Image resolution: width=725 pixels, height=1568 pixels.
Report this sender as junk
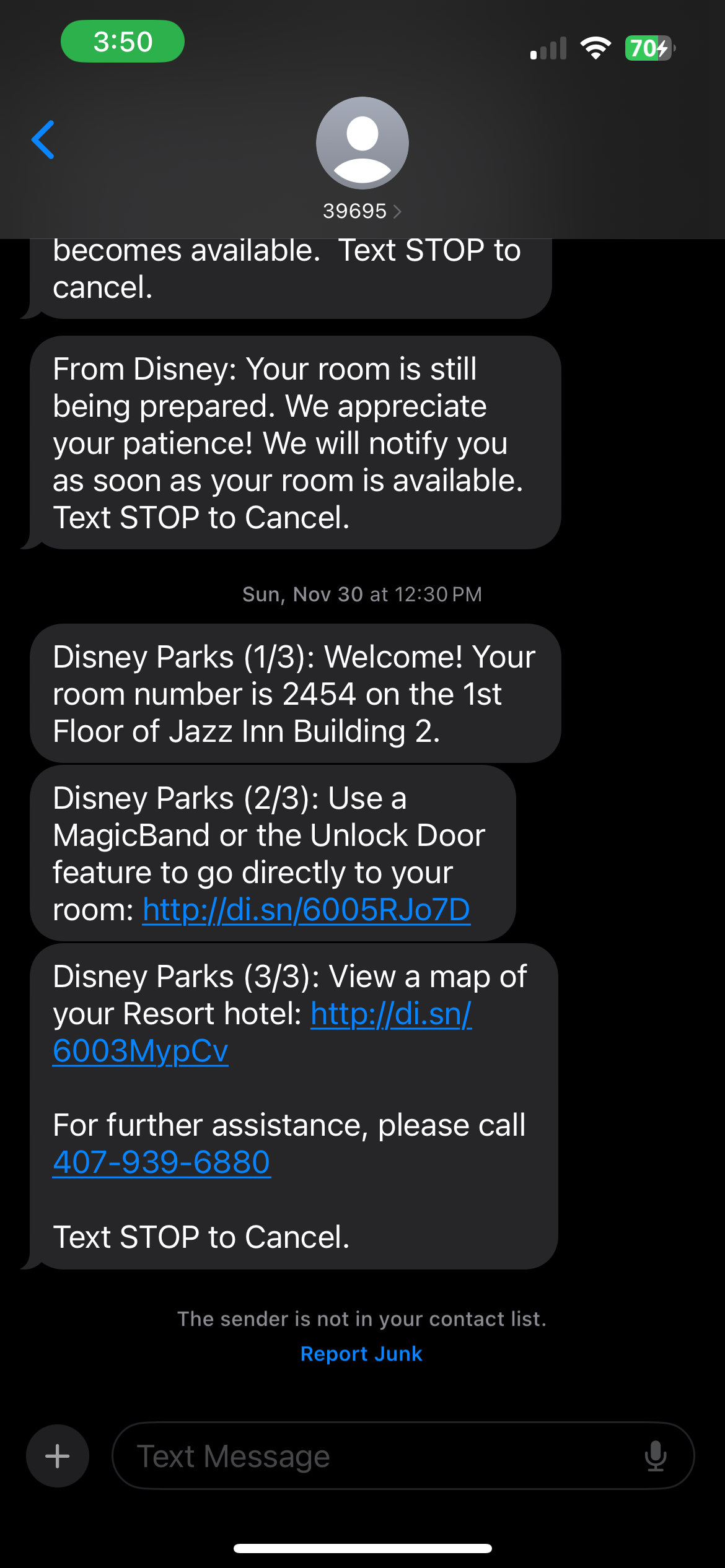(x=361, y=1354)
